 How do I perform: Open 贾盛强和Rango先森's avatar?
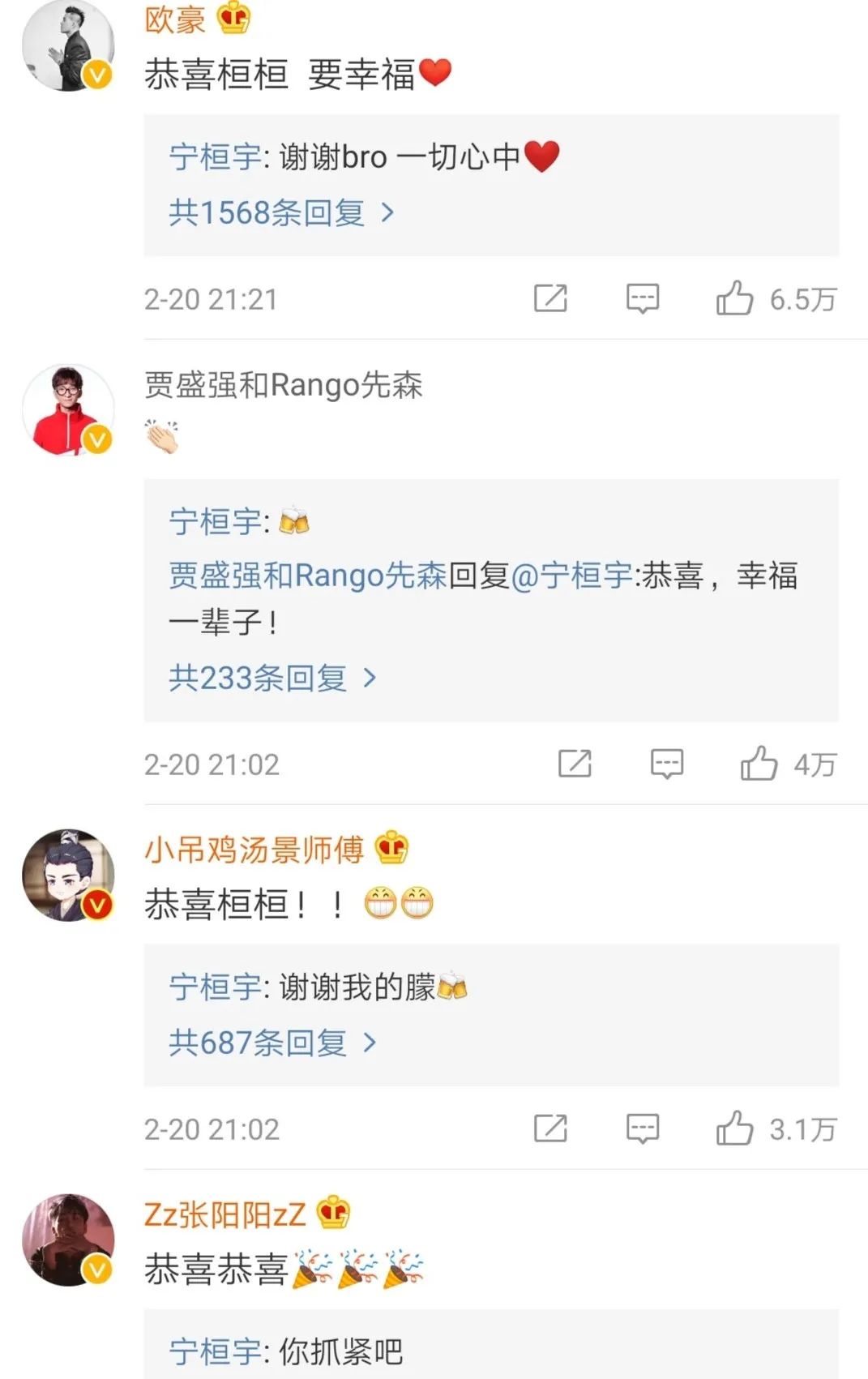(x=68, y=409)
